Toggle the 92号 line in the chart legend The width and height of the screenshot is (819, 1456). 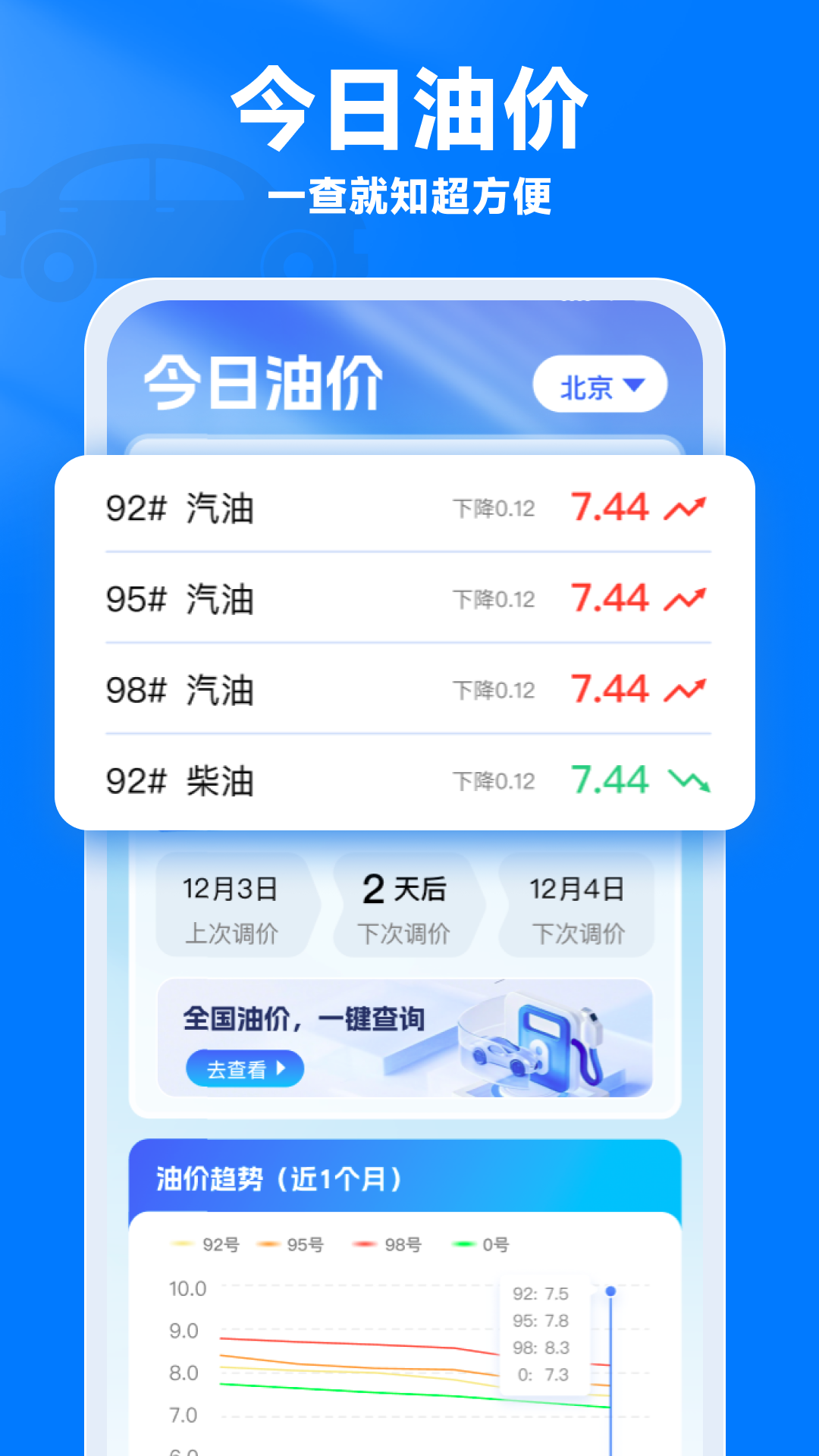tap(205, 1244)
